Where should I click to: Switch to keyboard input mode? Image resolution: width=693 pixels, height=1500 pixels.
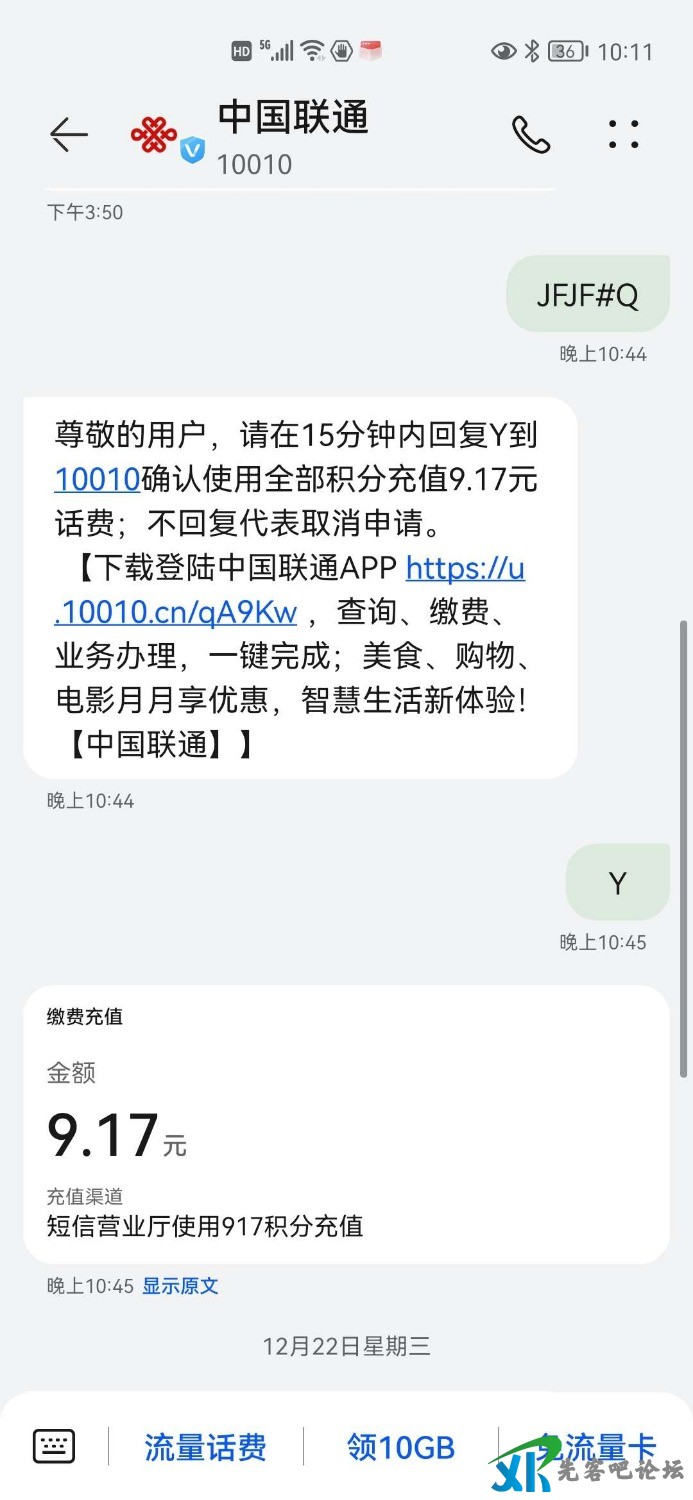tap(54, 1446)
